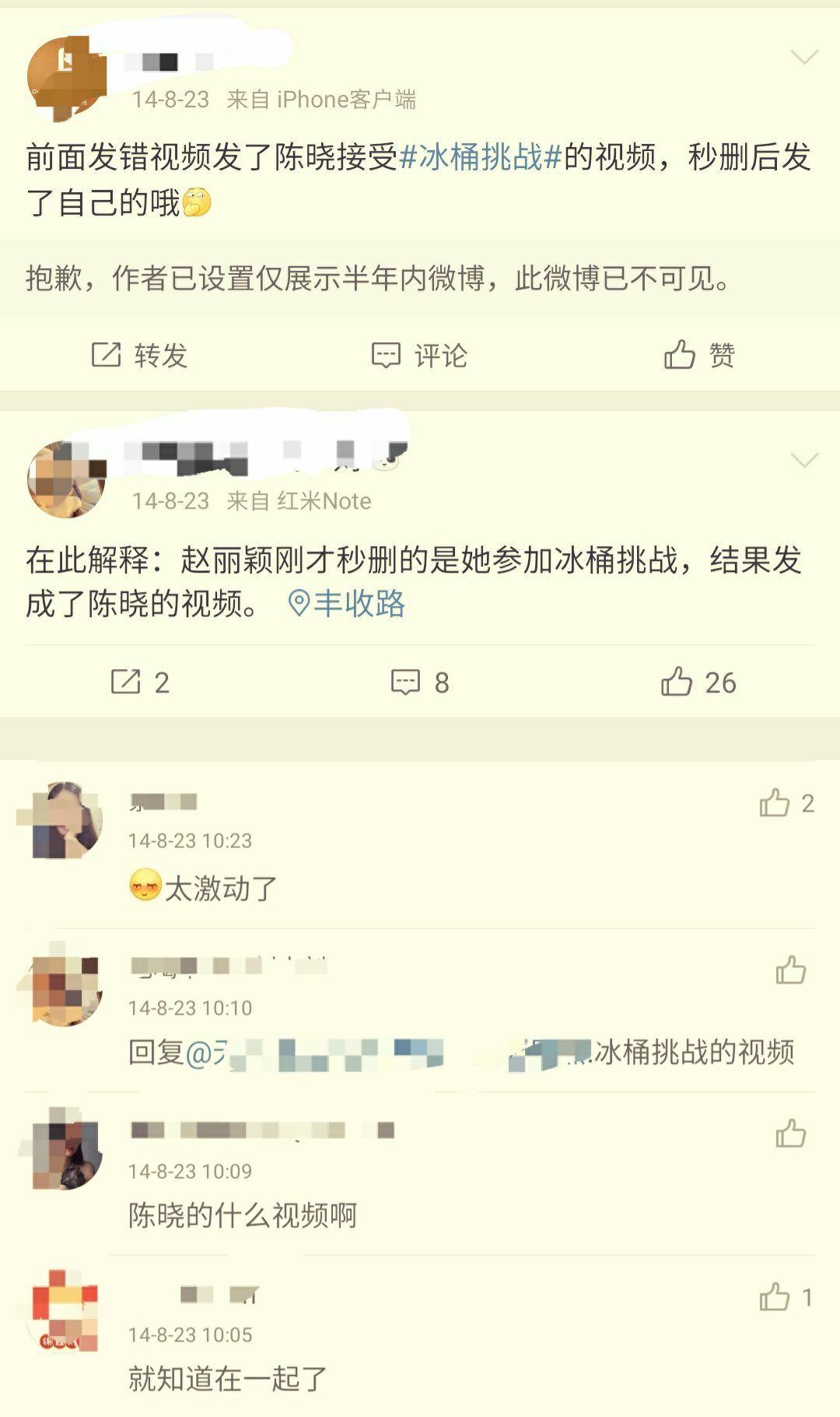
Task: Expand the dropdown arrow on the 红米Note post
Action: click(x=803, y=460)
